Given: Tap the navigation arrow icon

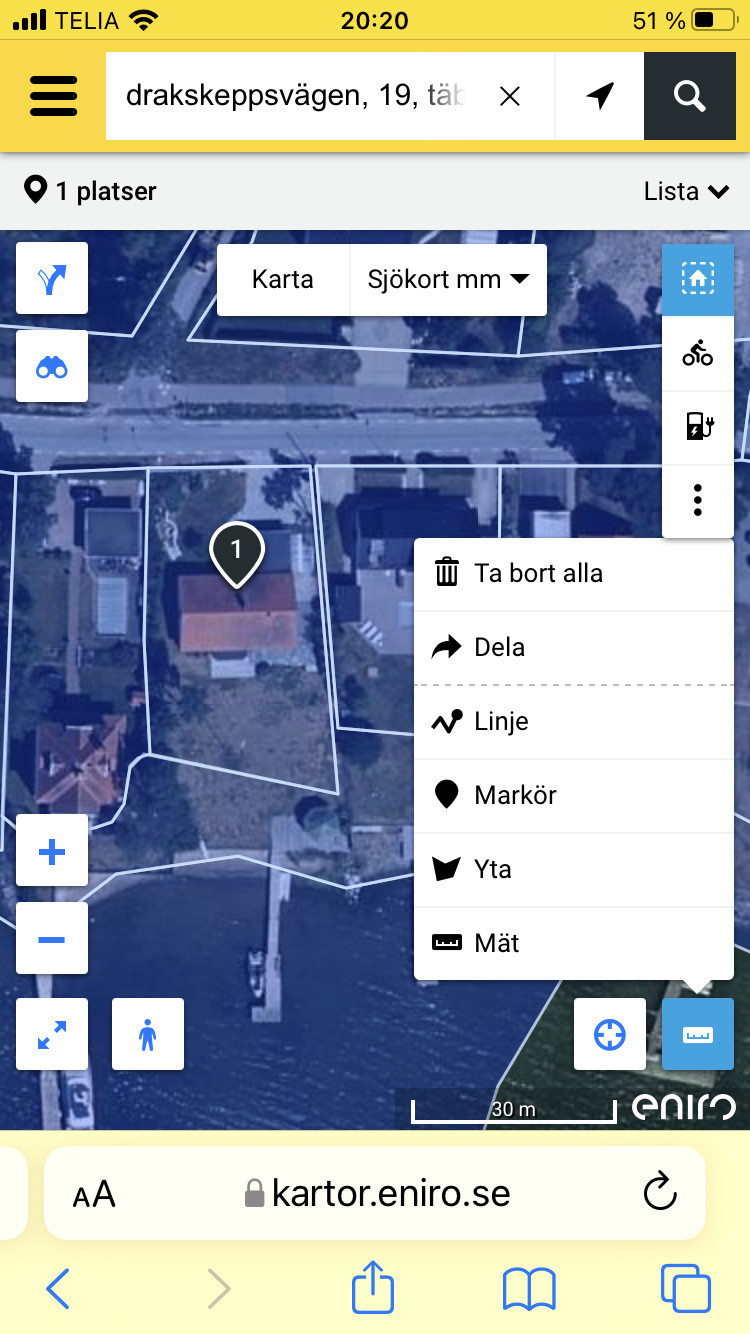Looking at the screenshot, I should coord(599,96).
